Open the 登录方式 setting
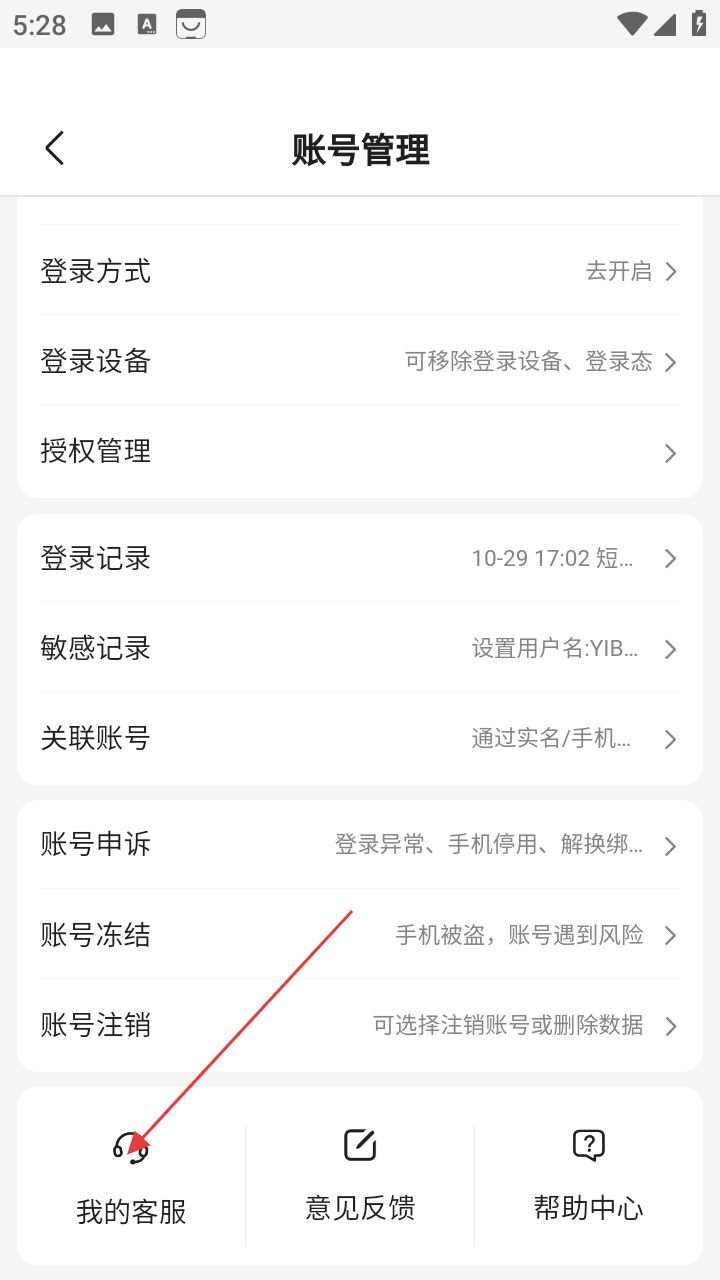720x1280 pixels. (360, 271)
